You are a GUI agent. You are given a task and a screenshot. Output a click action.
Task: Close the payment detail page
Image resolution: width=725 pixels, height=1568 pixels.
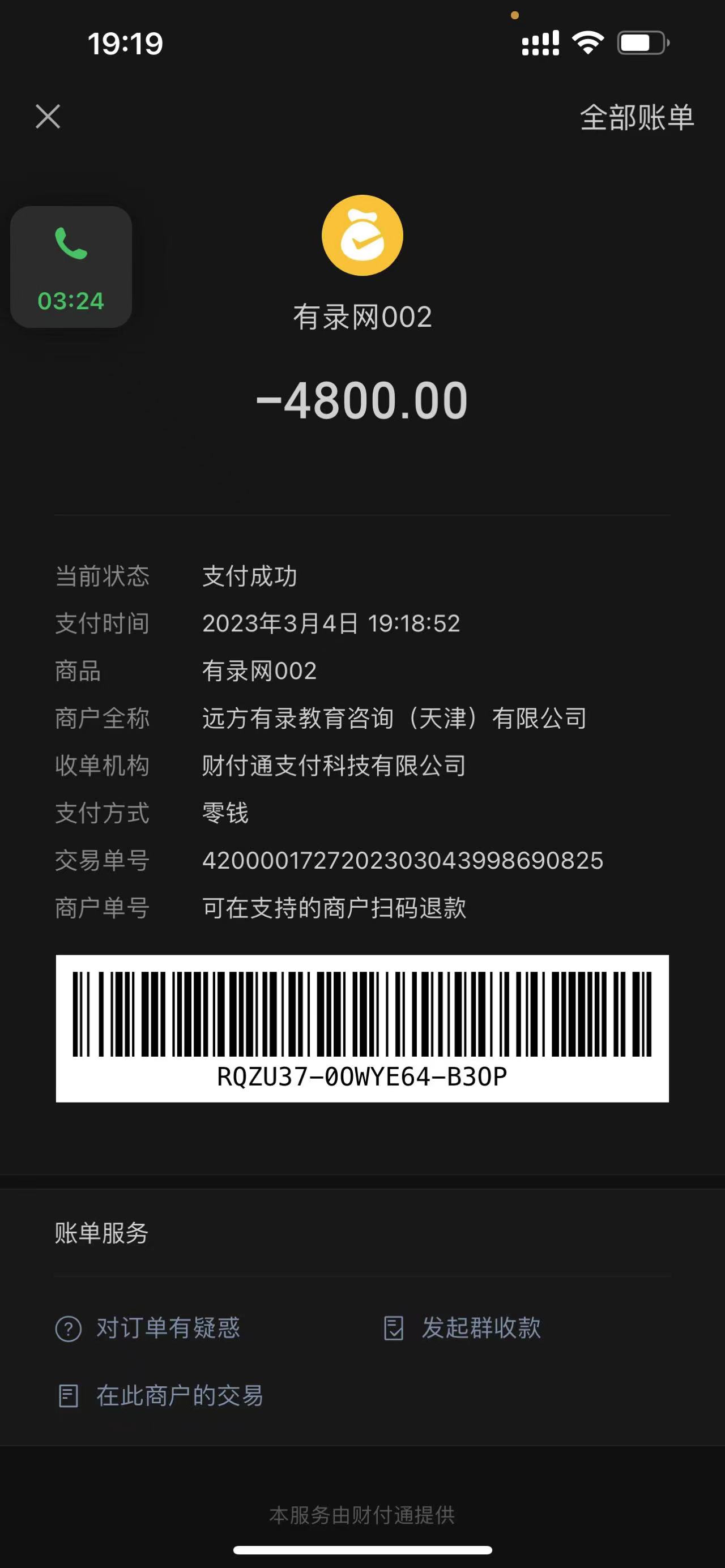[48, 116]
